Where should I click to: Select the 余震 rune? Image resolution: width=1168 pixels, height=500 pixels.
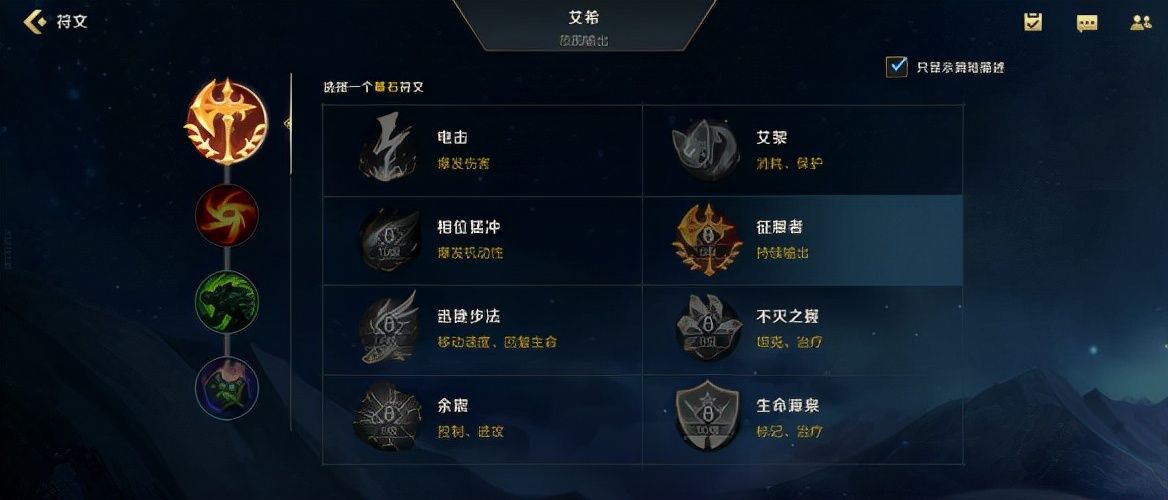482,418
